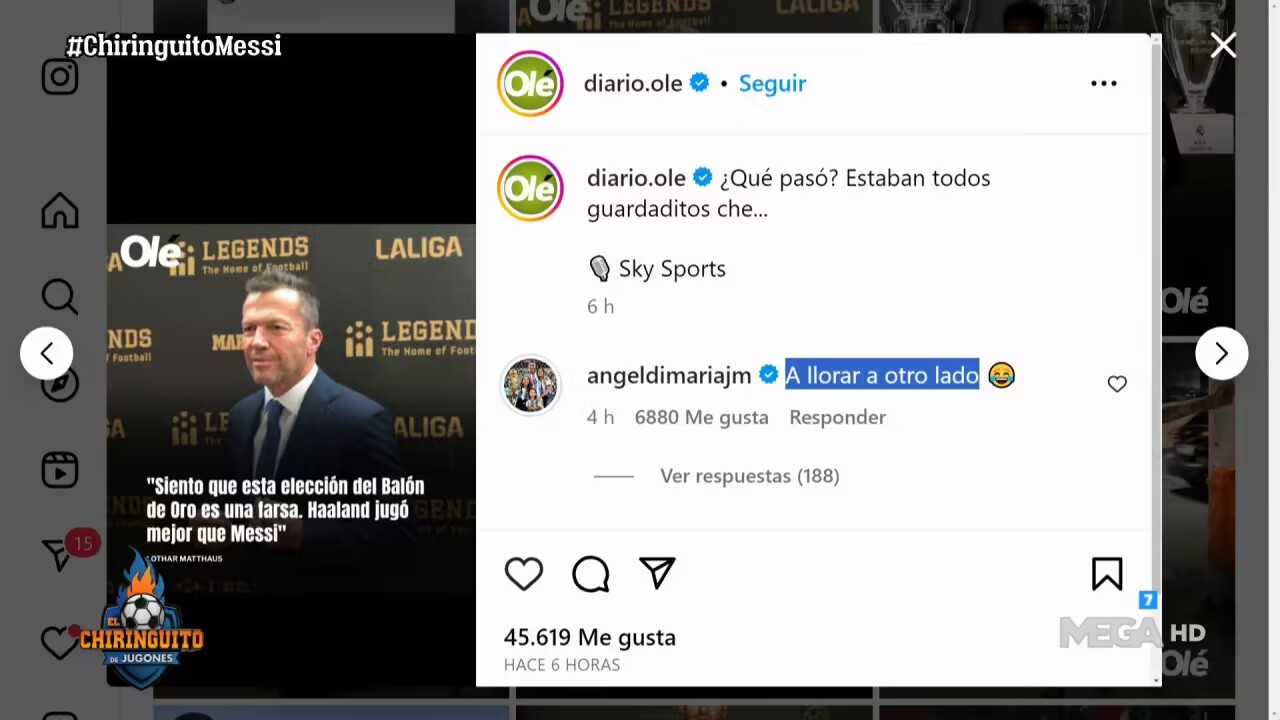This screenshot has width=1280, height=720.
Task: Follow diario.ole with Seguir
Action: (x=772, y=83)
